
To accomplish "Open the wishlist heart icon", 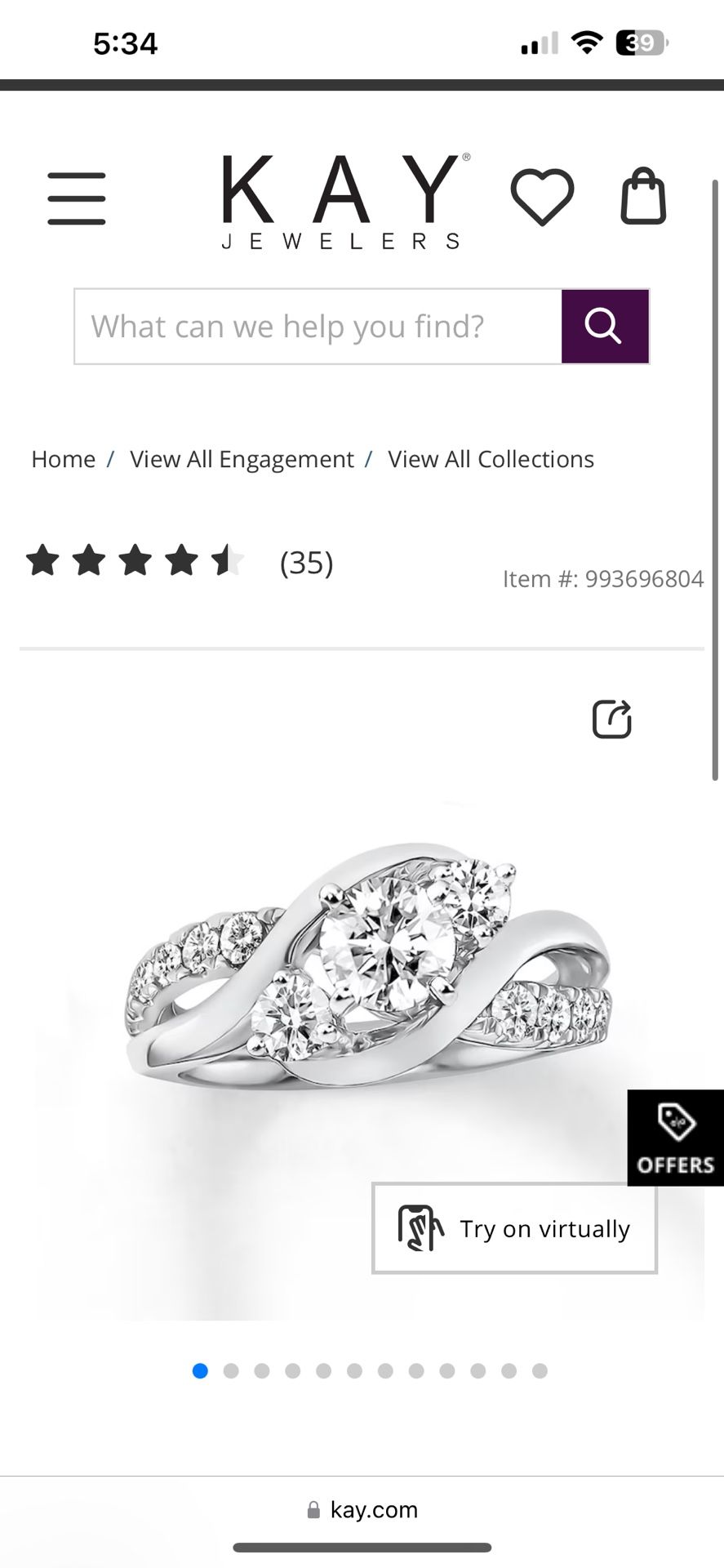I will 542,197.
